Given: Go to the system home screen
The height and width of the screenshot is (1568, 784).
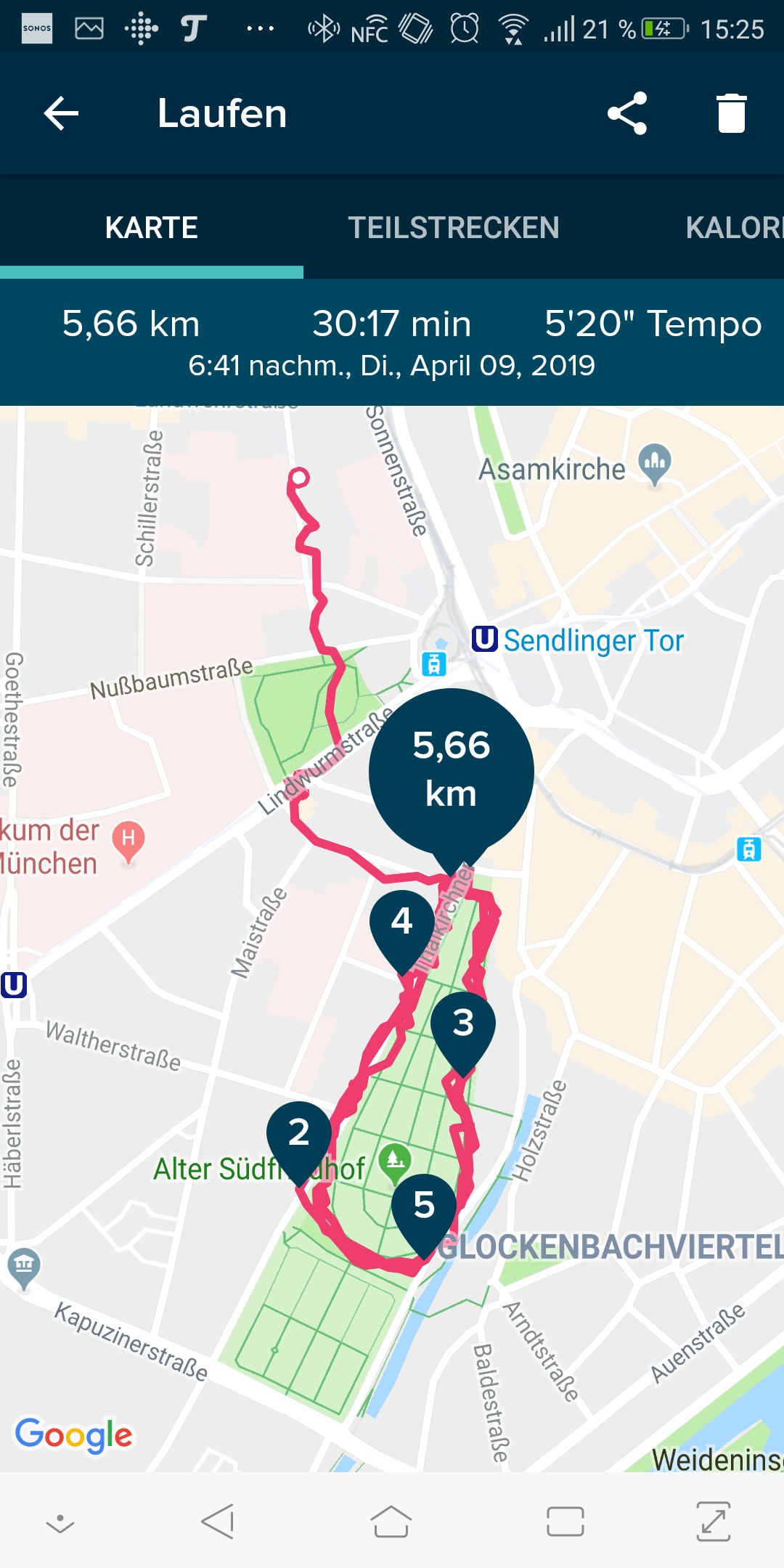Looking at the screenshot, I should coord(391,1522).
